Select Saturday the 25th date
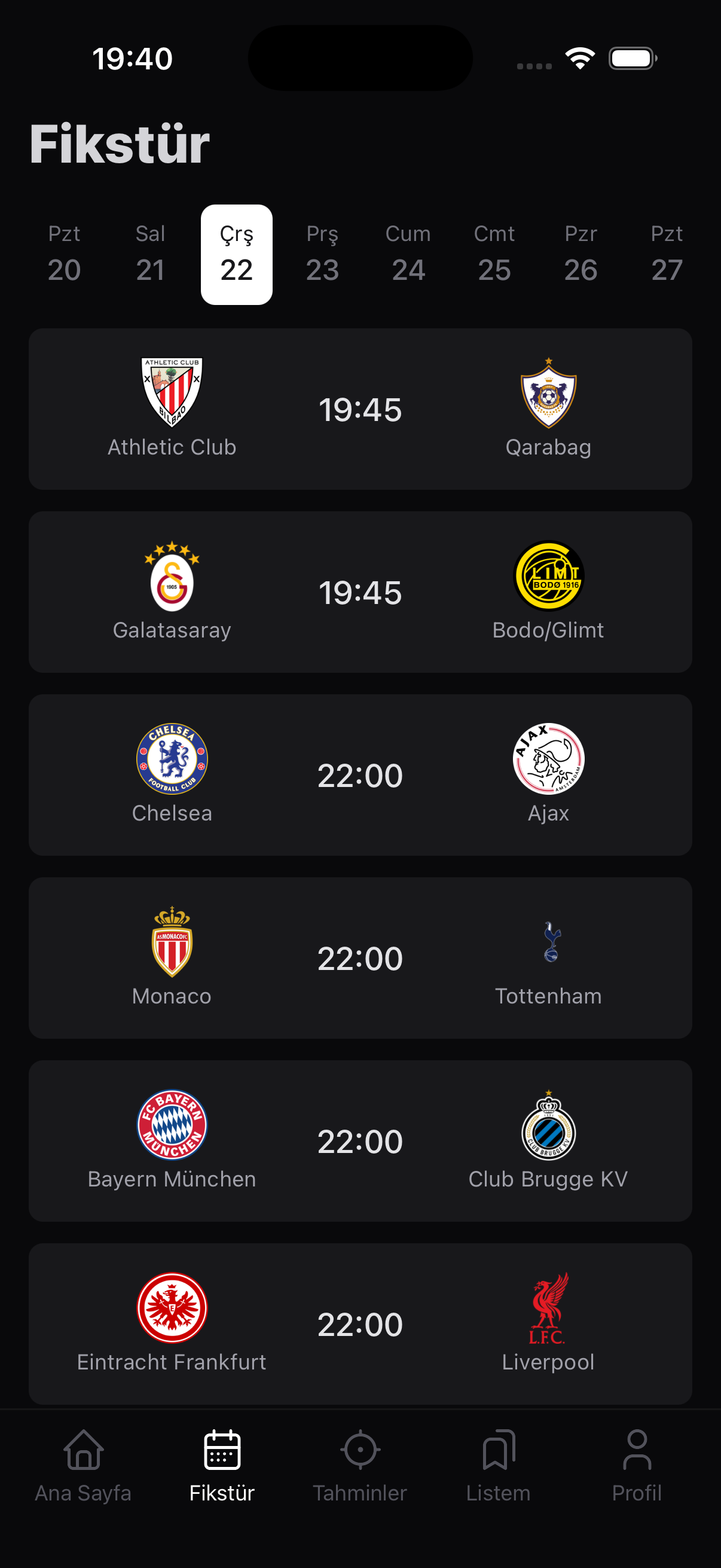 [494, 254]
